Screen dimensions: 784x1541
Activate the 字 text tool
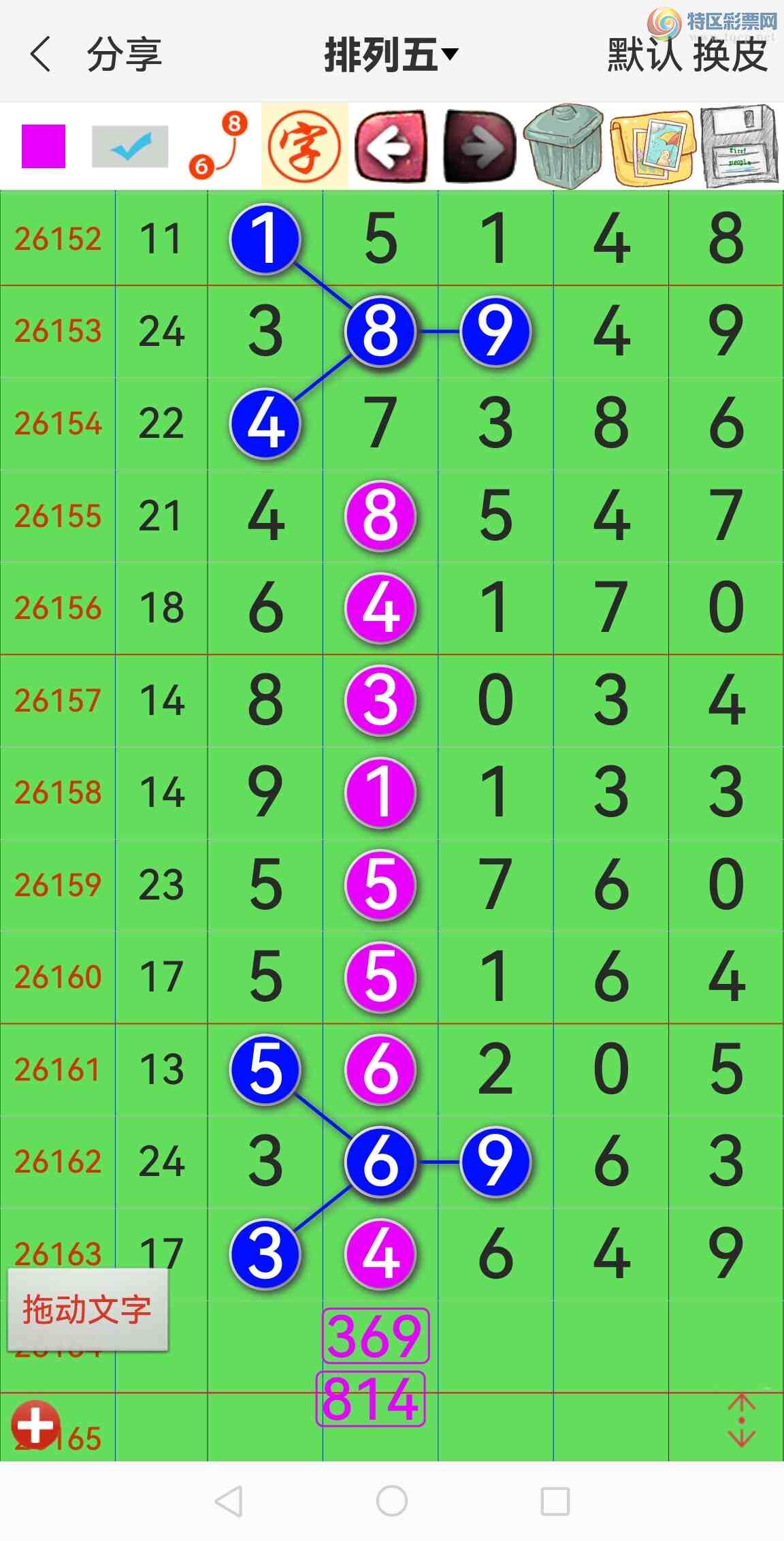(304, 146)
